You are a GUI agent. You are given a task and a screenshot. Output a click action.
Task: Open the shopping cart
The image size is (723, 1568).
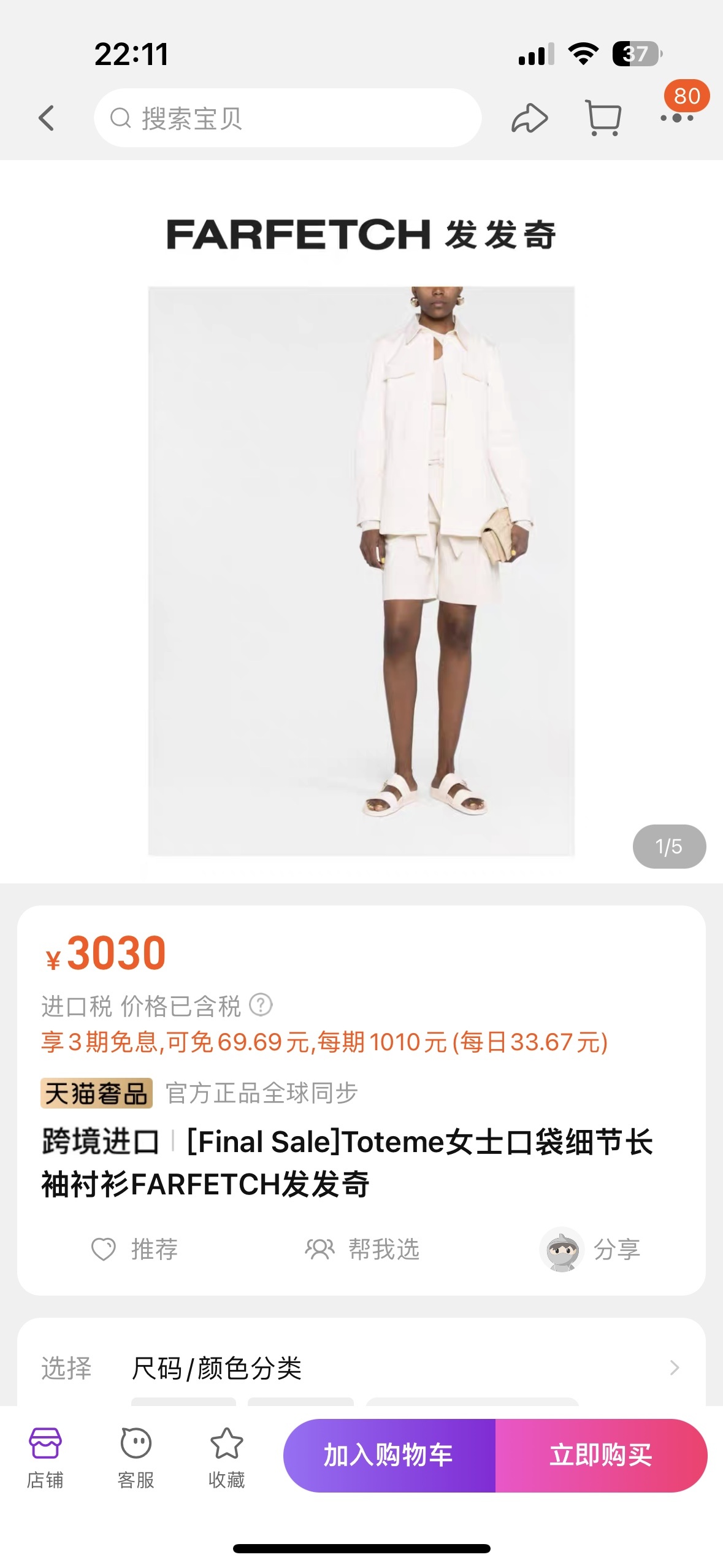[x=603, y=118]
